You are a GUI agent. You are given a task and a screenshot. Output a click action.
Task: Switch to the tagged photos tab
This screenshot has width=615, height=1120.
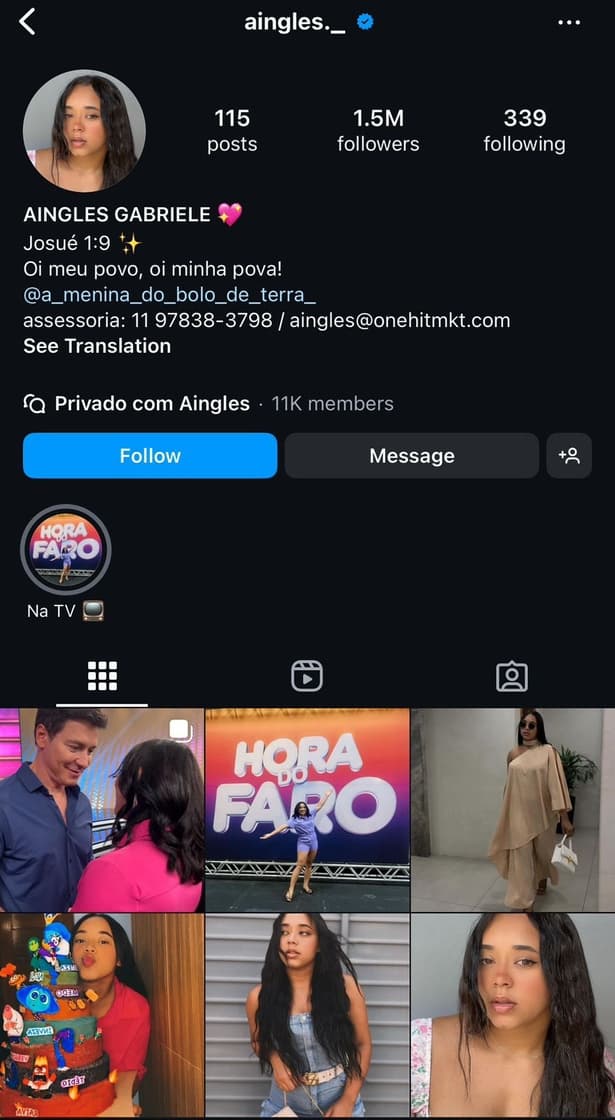point(512,677)
